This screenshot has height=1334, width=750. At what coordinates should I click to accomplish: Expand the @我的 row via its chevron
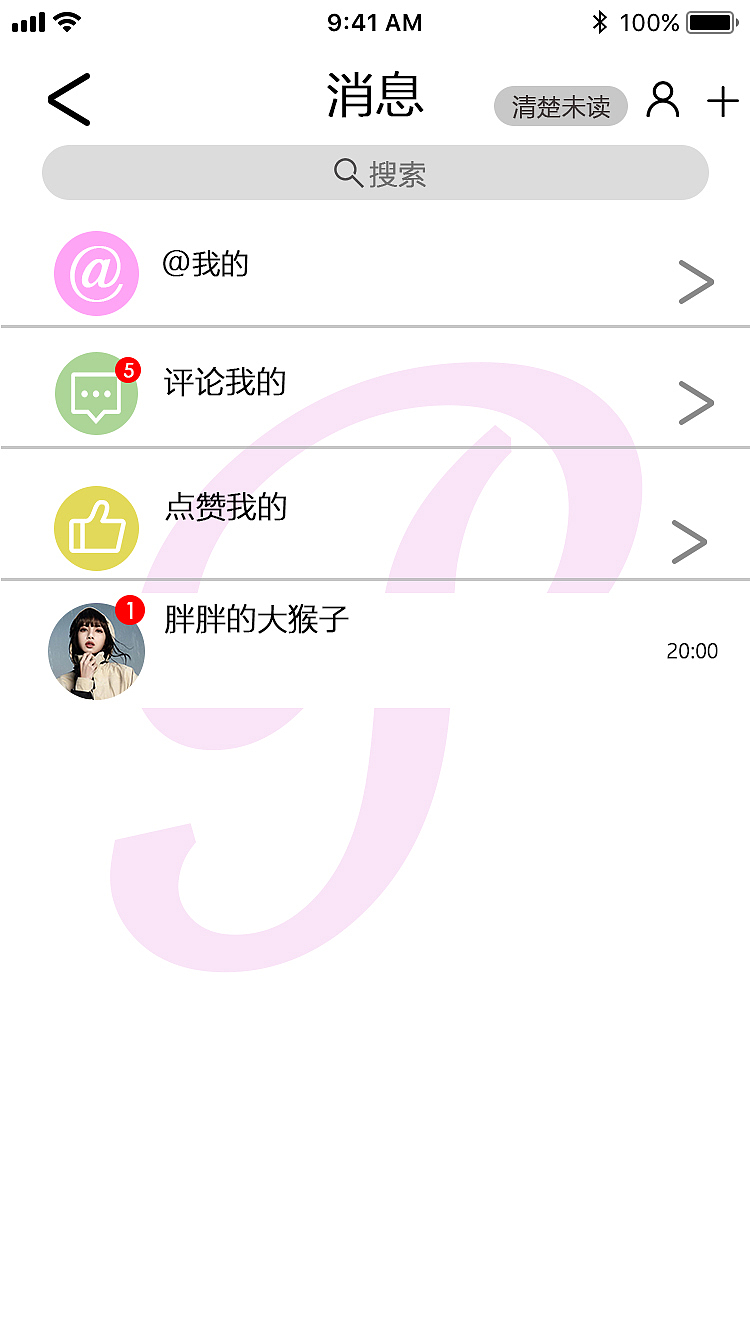click(x=697, y=282)
